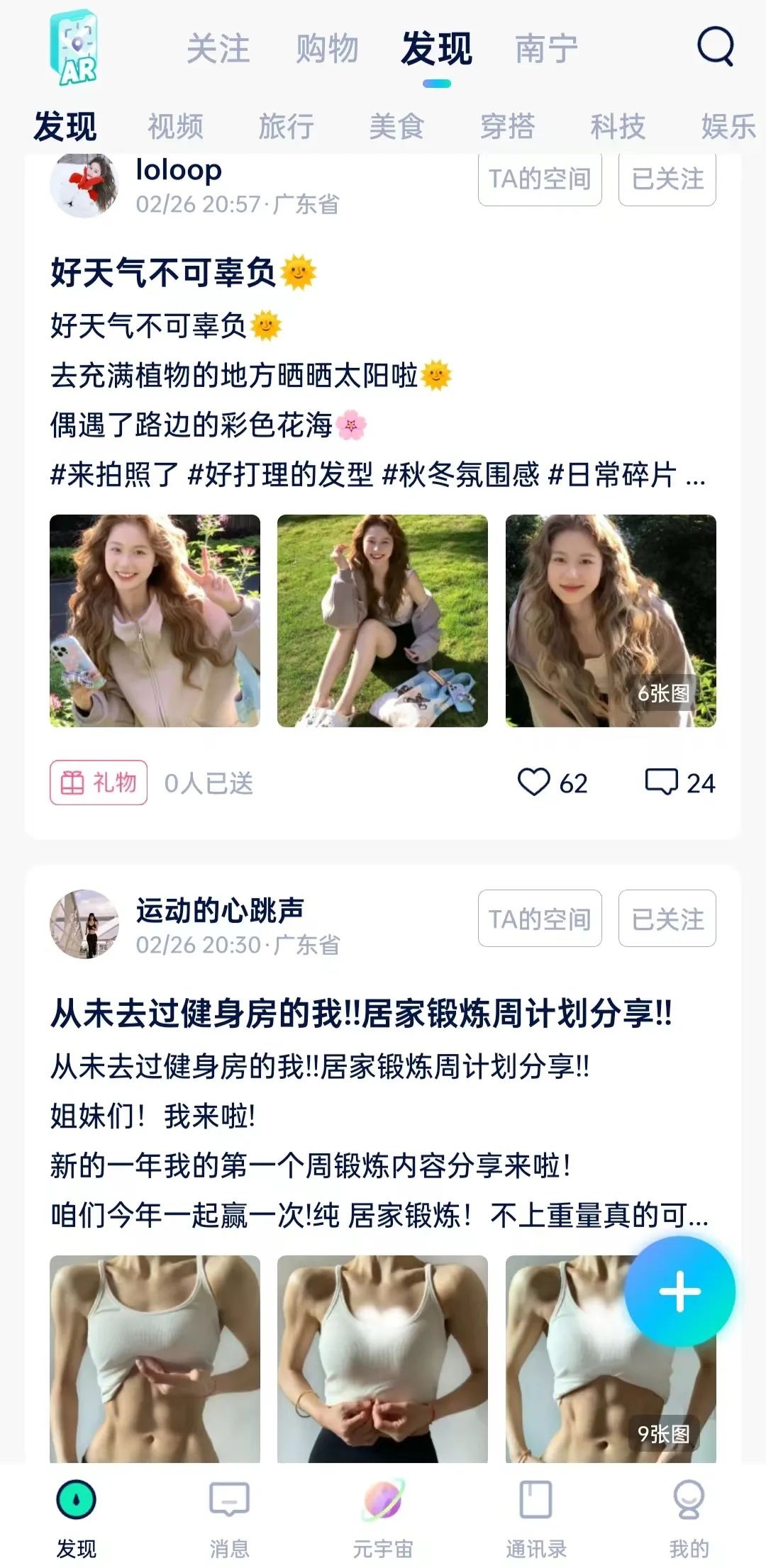Select the 科技 category
The image size is (766, 1568).
pos(618,126)
